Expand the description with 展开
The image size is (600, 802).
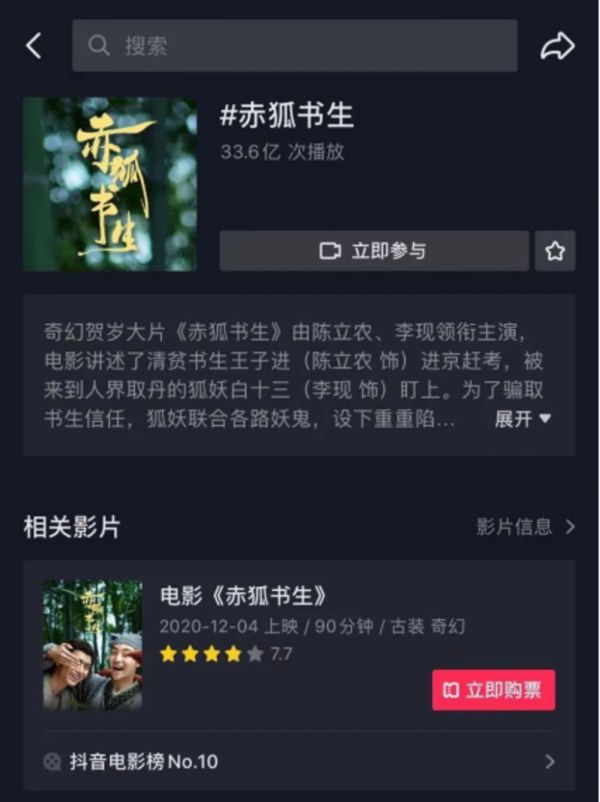(522, 419)
